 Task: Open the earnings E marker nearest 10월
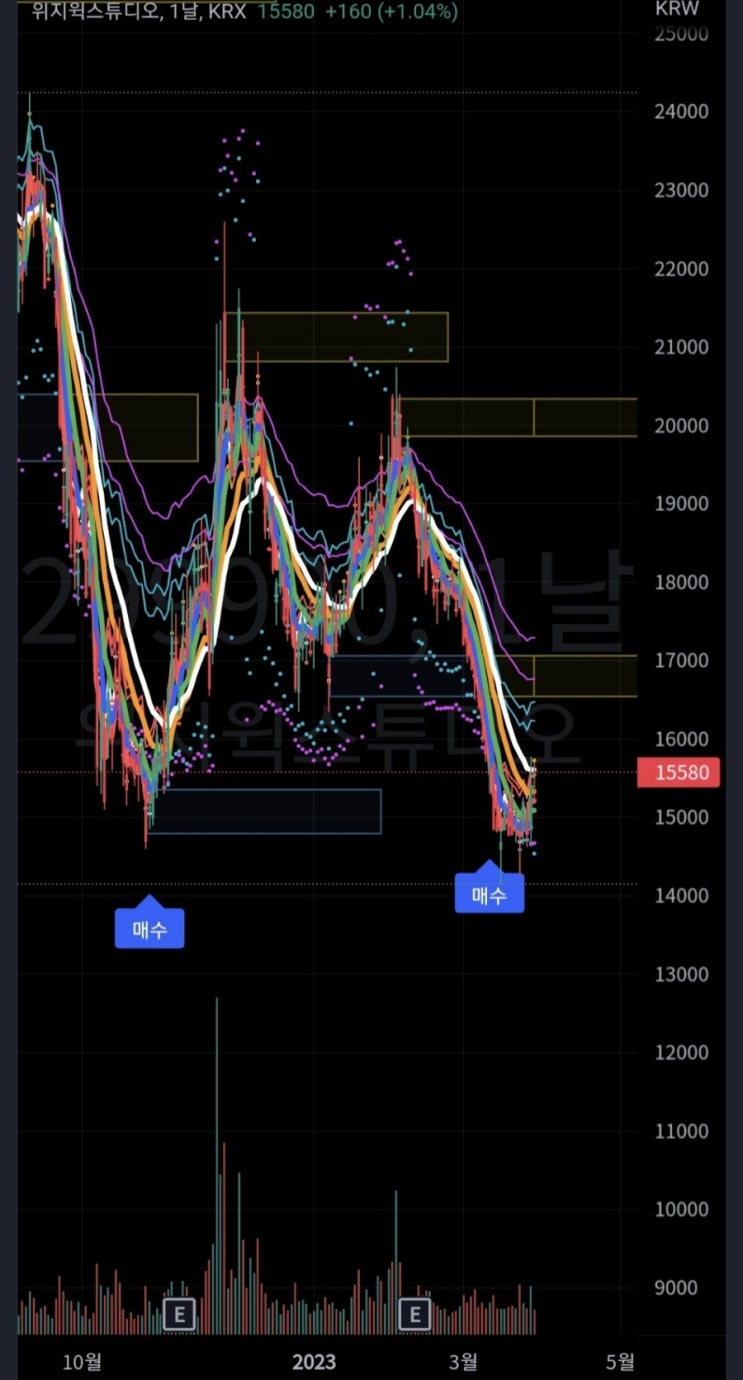[180, 1313]
